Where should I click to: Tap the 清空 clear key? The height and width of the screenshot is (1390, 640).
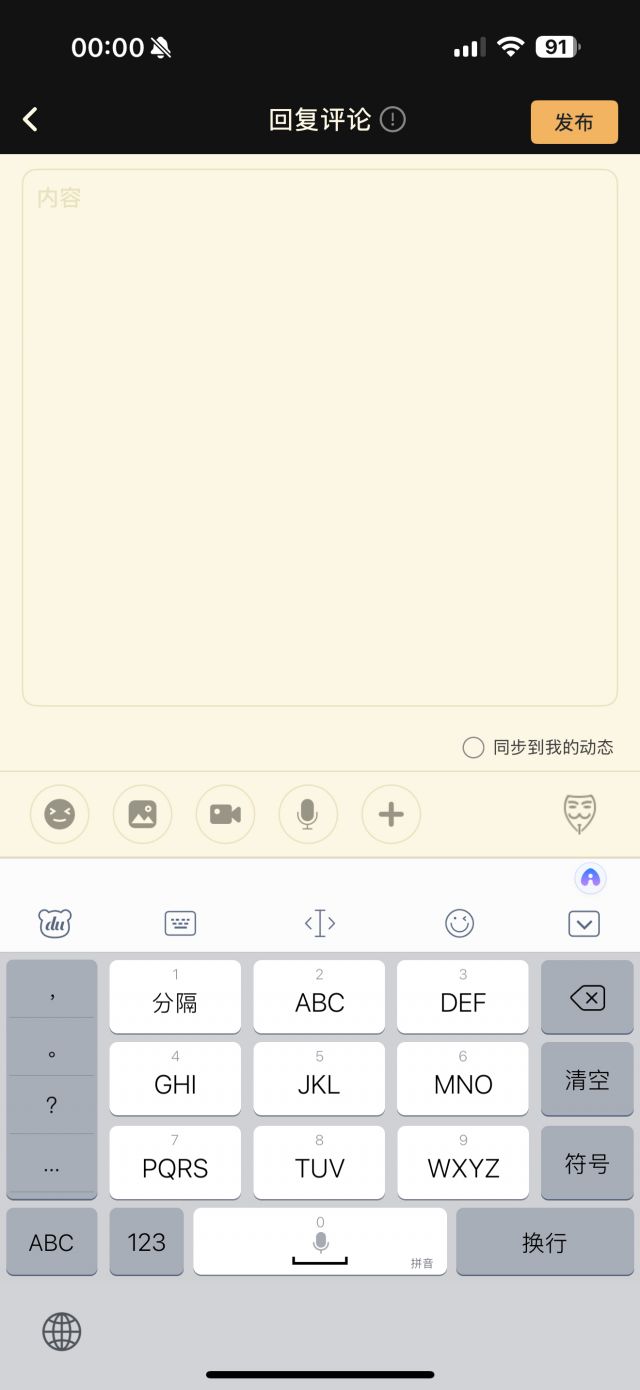tap(587, 1079)
